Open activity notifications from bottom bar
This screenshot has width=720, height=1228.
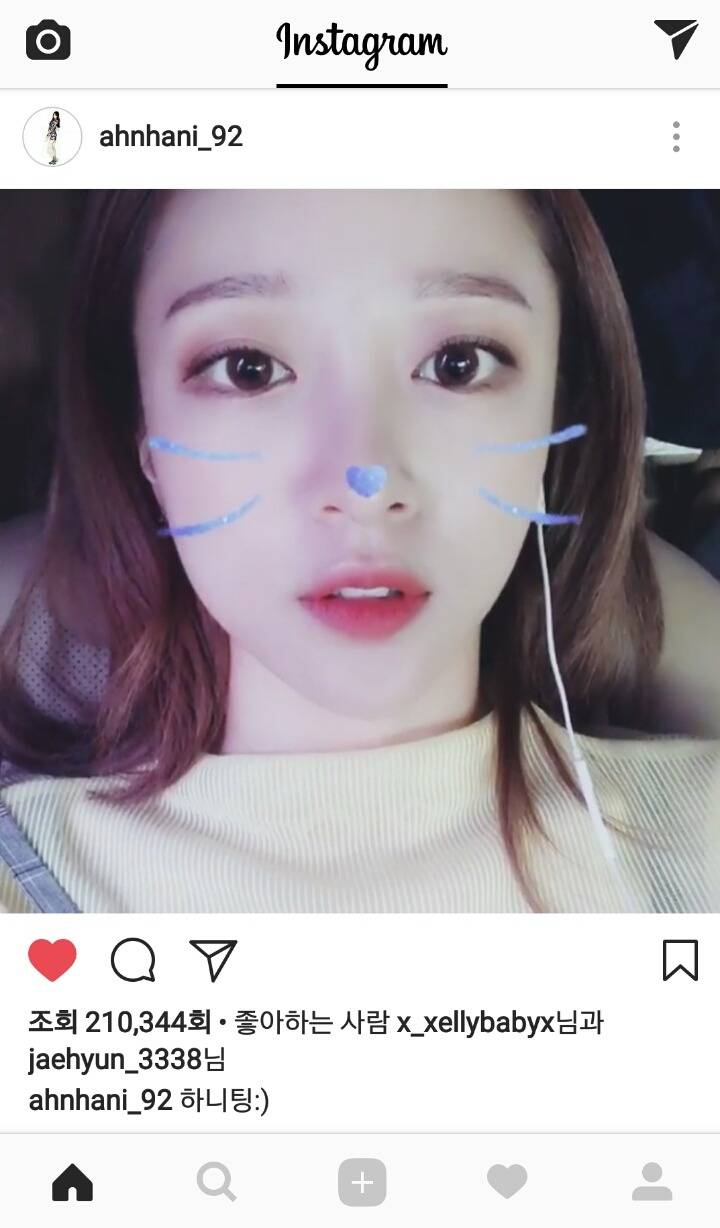click(x=508, y=1180)
